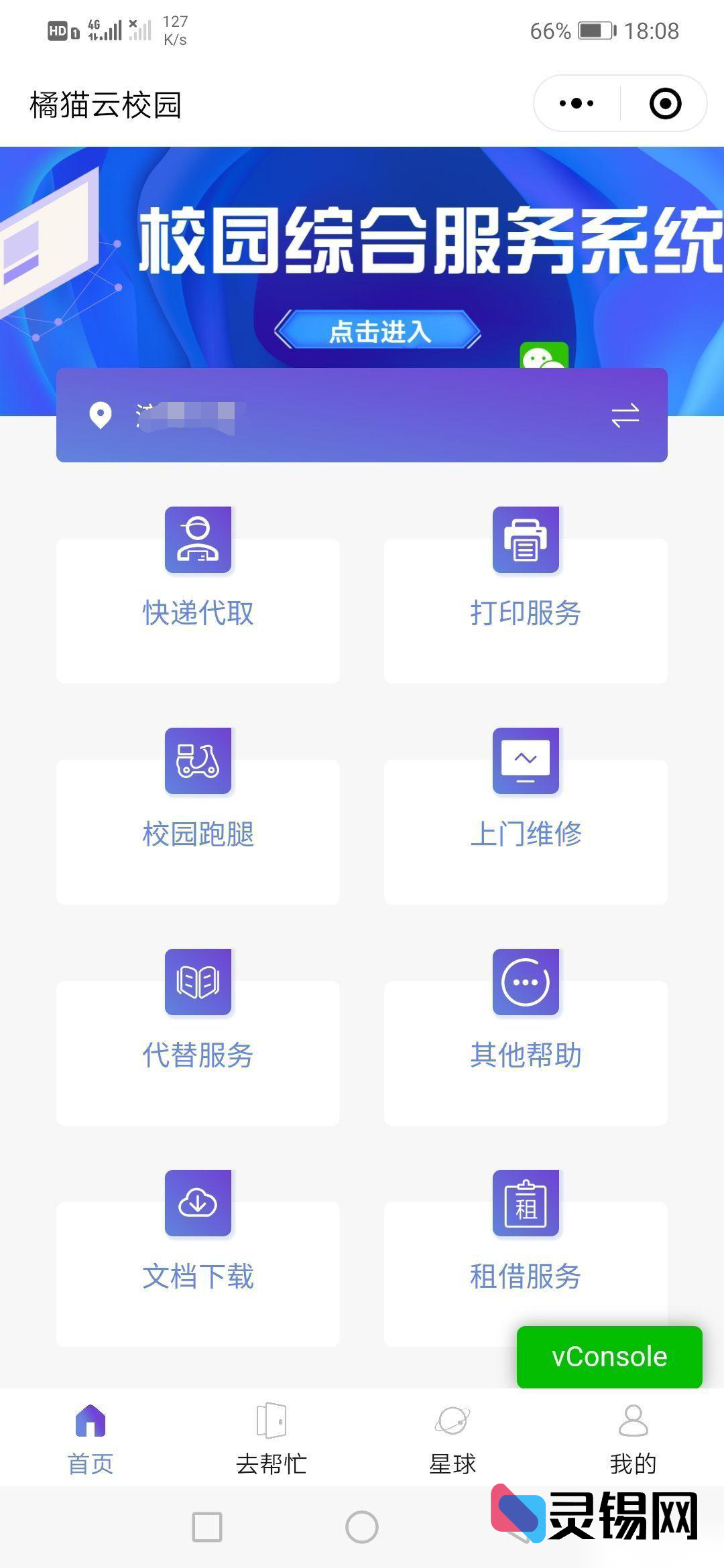Switch to the 去帮忙 tab

pos(271,1441)
